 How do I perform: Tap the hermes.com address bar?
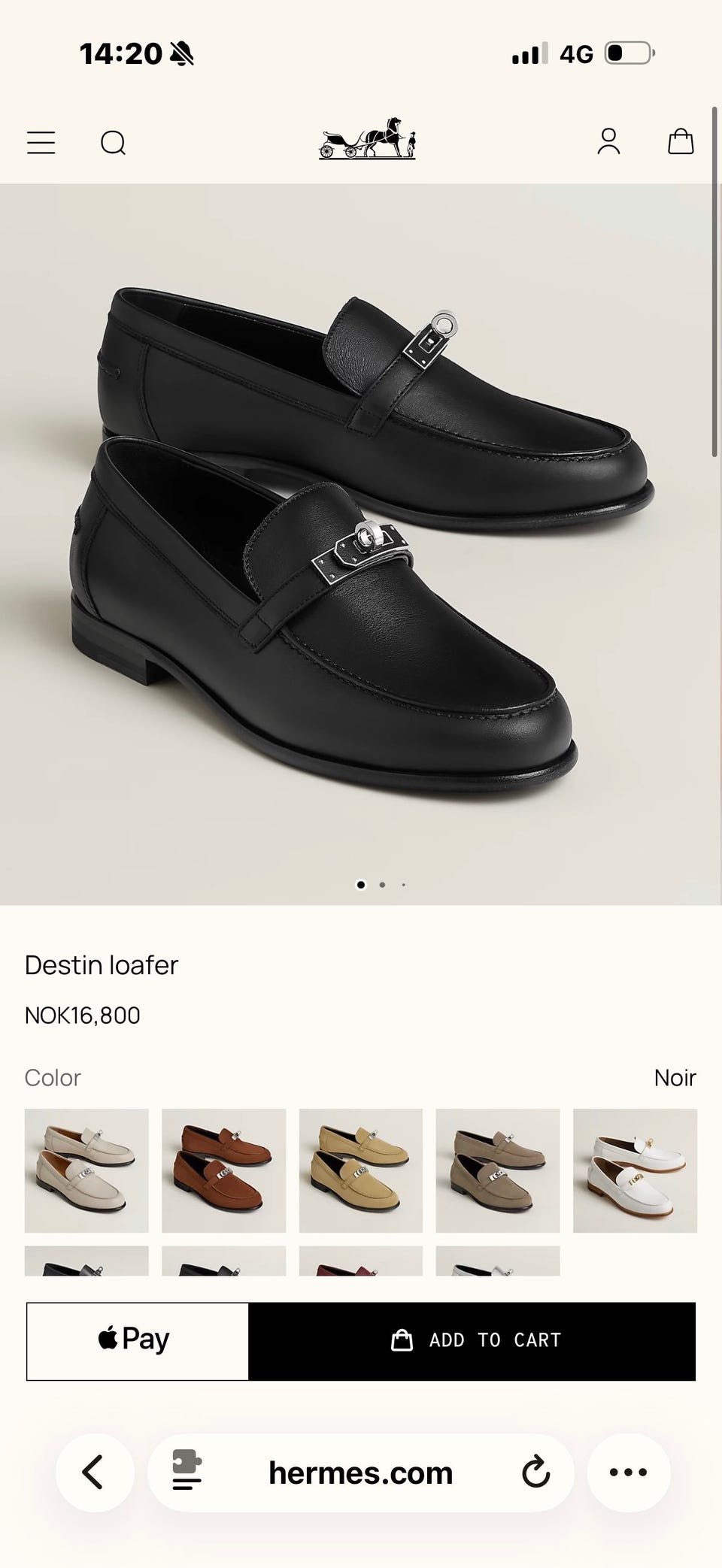coord(361,1473)
